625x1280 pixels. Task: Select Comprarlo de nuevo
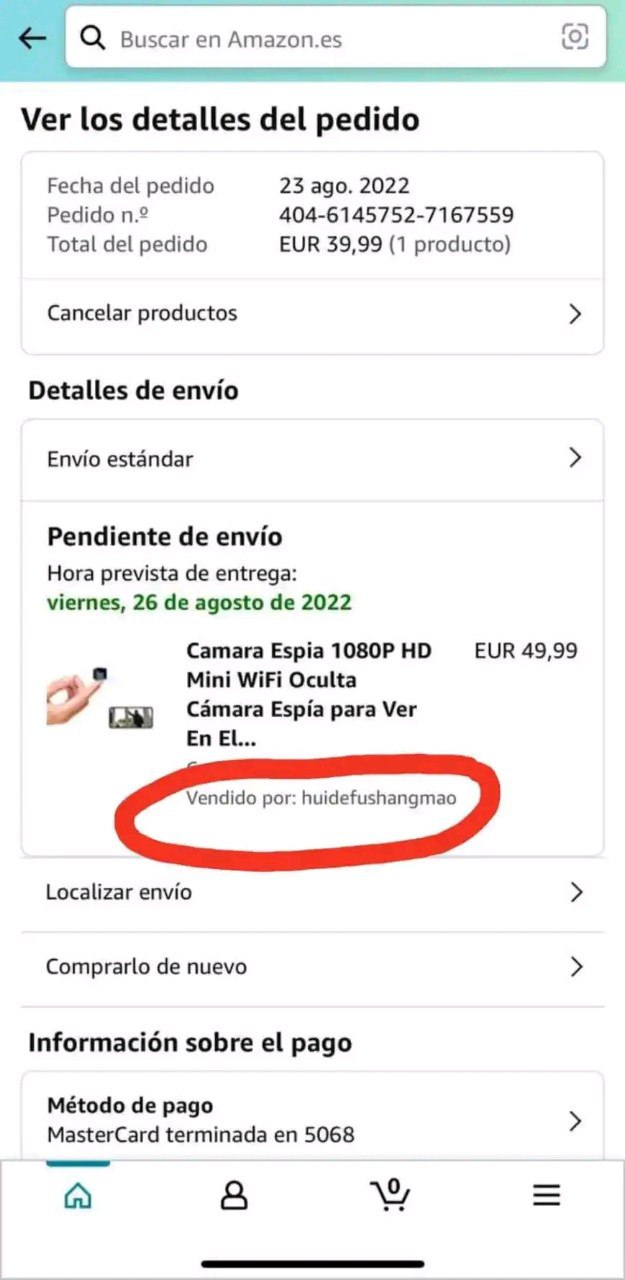(312, 967)
